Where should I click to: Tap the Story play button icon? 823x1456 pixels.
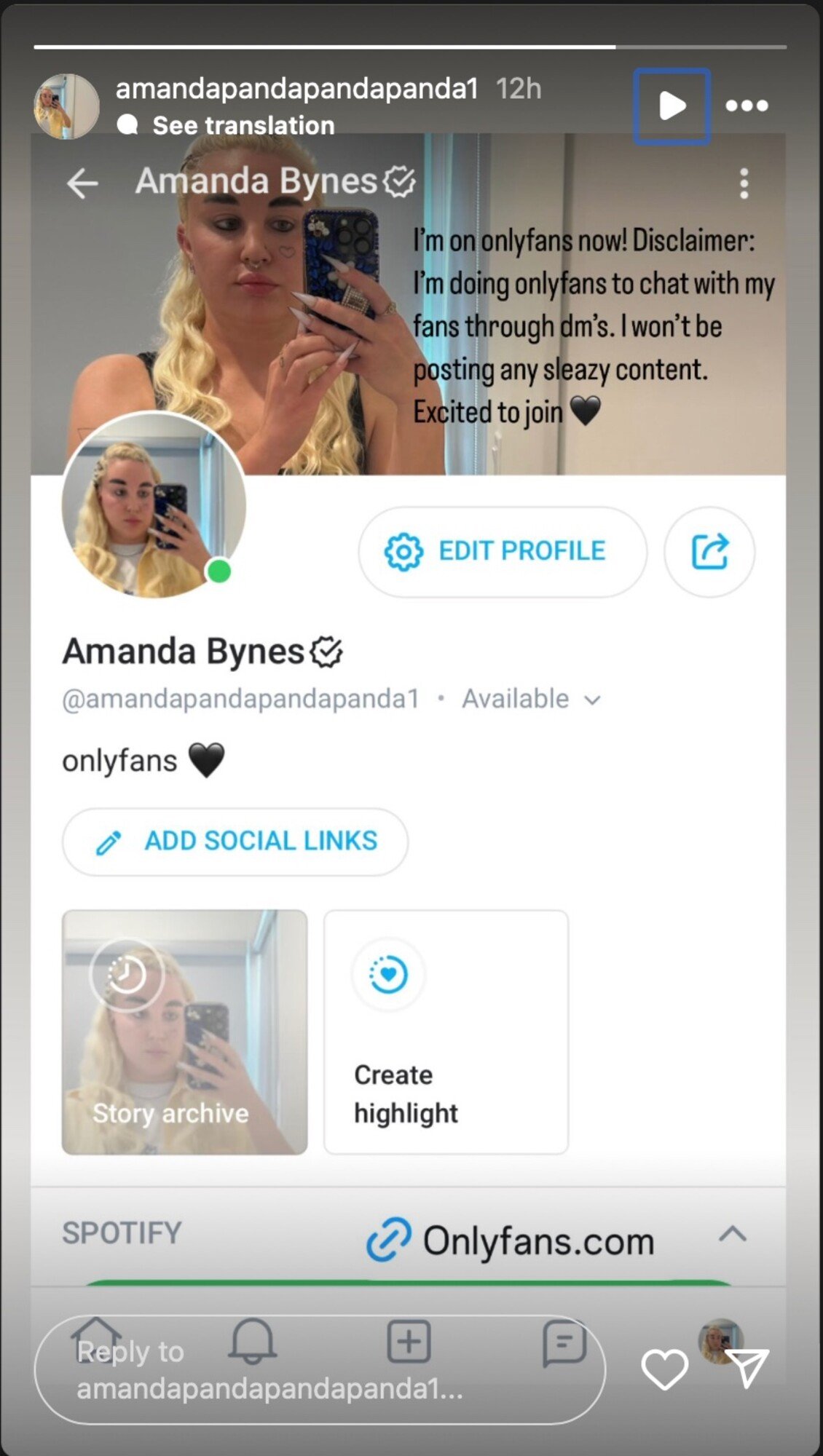tap(670, 104)
